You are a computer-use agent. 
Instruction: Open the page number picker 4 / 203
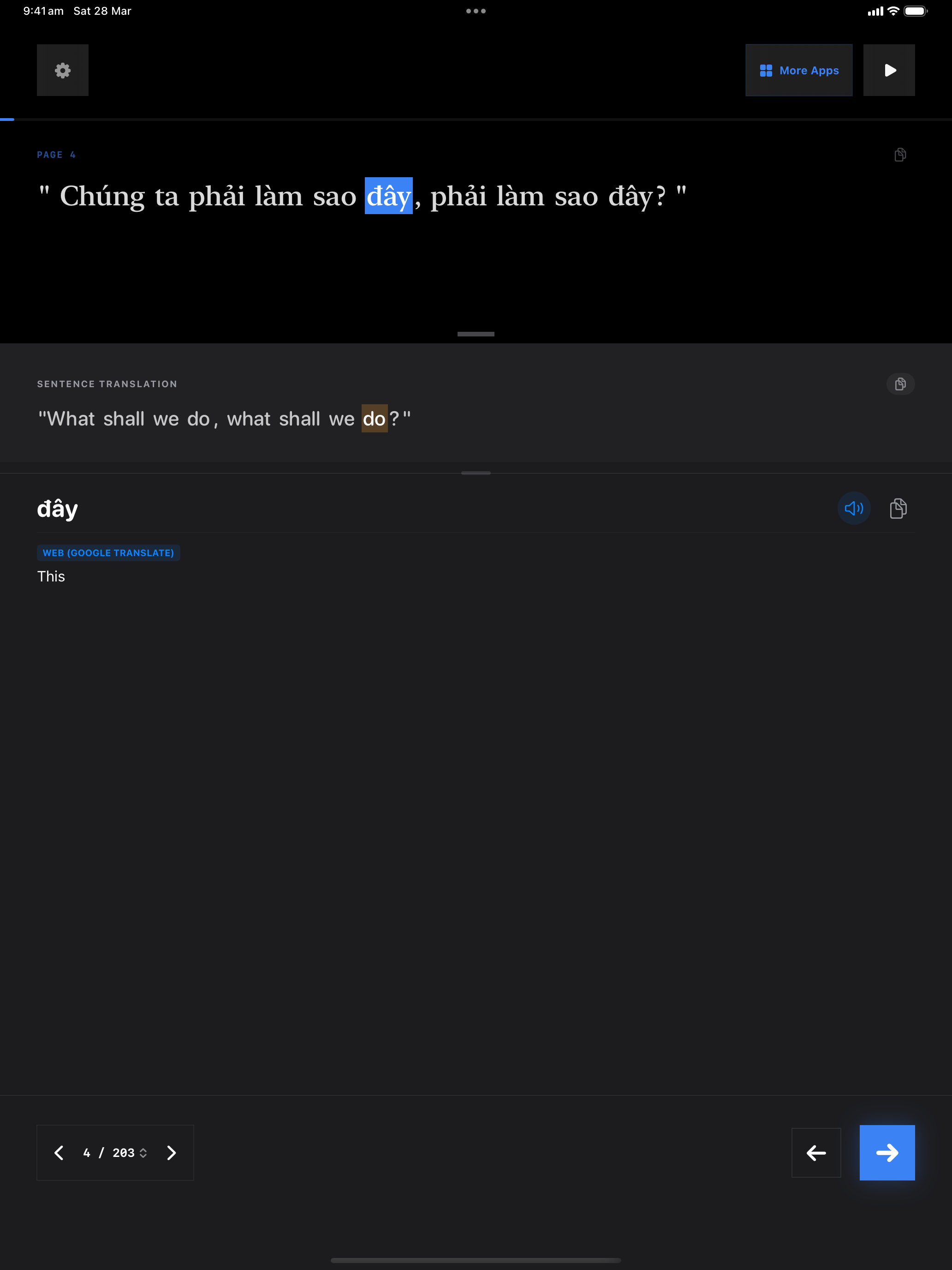coord(115,1152)
